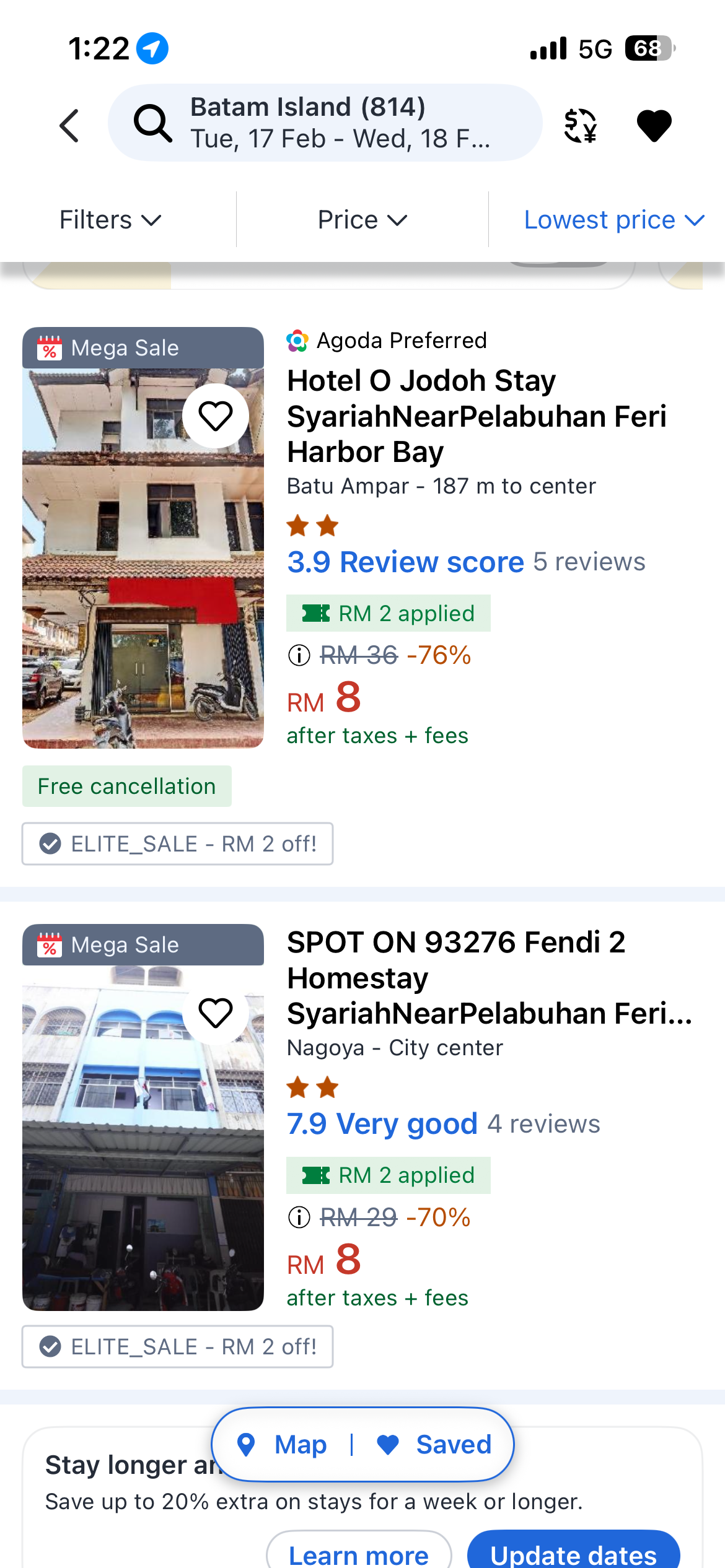This screenshot has height=1568, width=725.
Task: Open Hotel O Jodoh Stay listing
Action: click(476, 416)
